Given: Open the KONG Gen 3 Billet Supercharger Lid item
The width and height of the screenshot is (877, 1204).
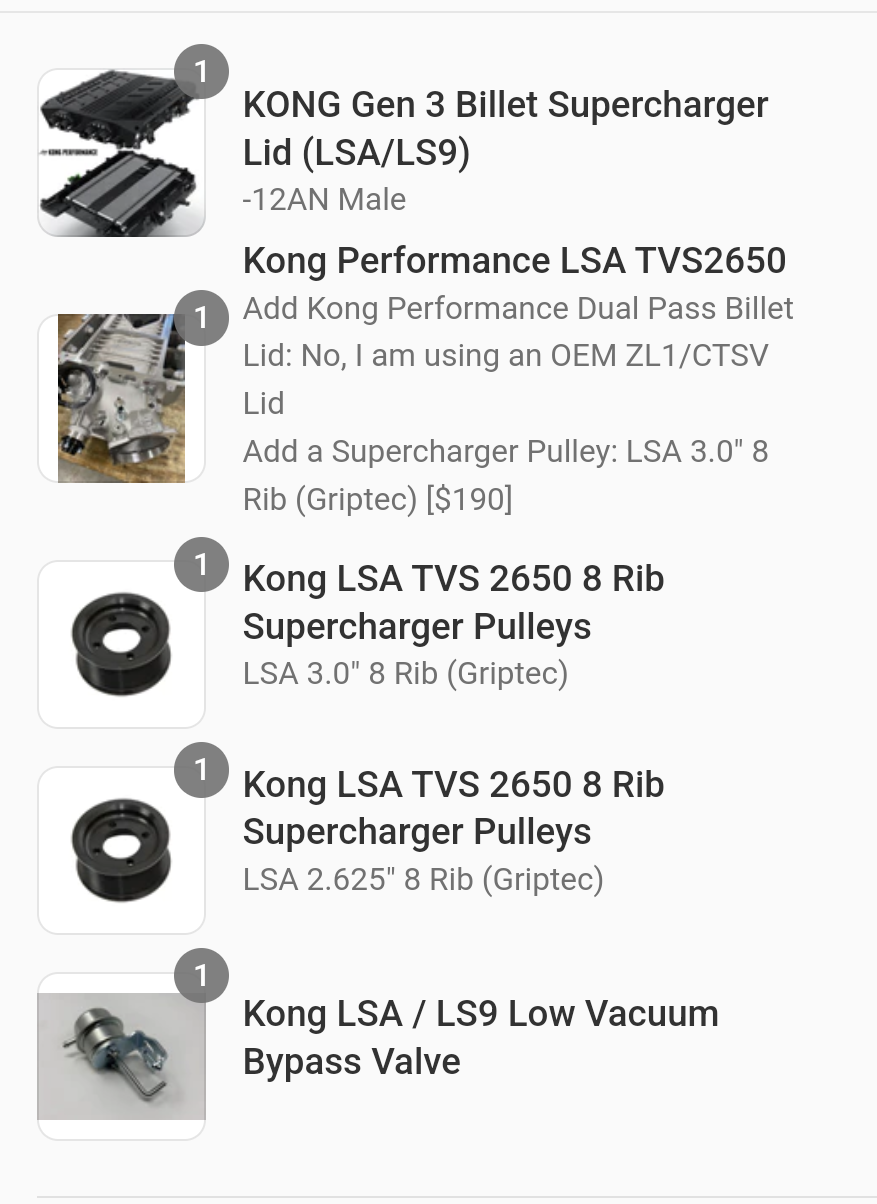Looking at the screenshot, I should [x=505, y=129].
